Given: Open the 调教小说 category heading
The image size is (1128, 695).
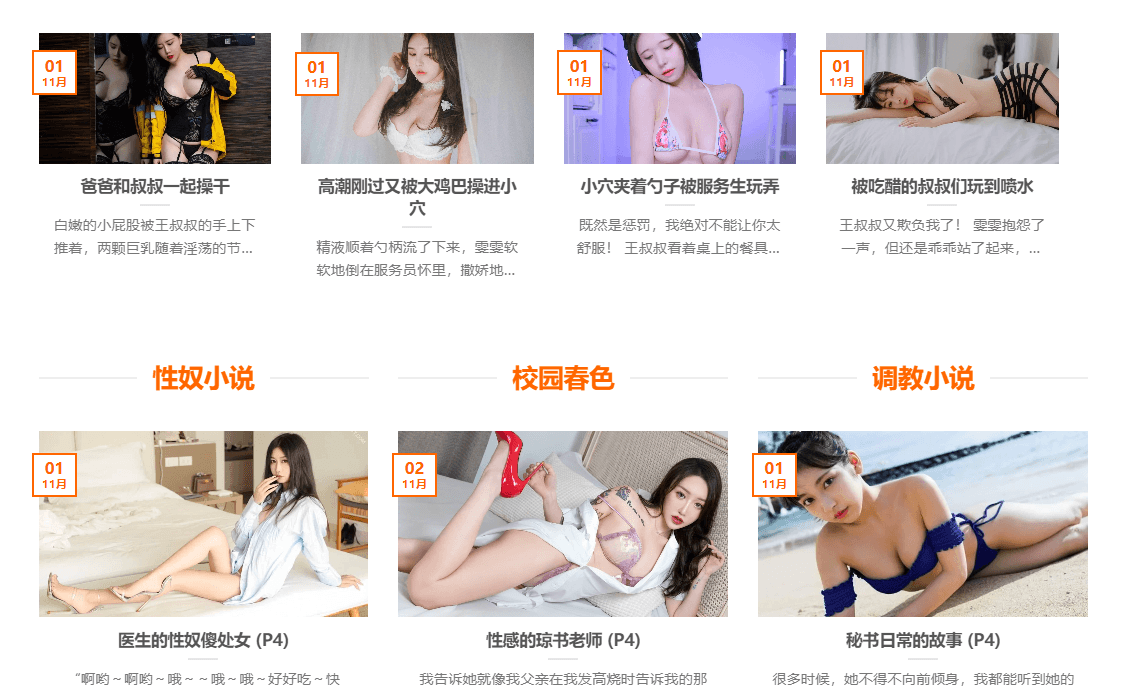Looking at the screenshot, I should tap(922, 378).
